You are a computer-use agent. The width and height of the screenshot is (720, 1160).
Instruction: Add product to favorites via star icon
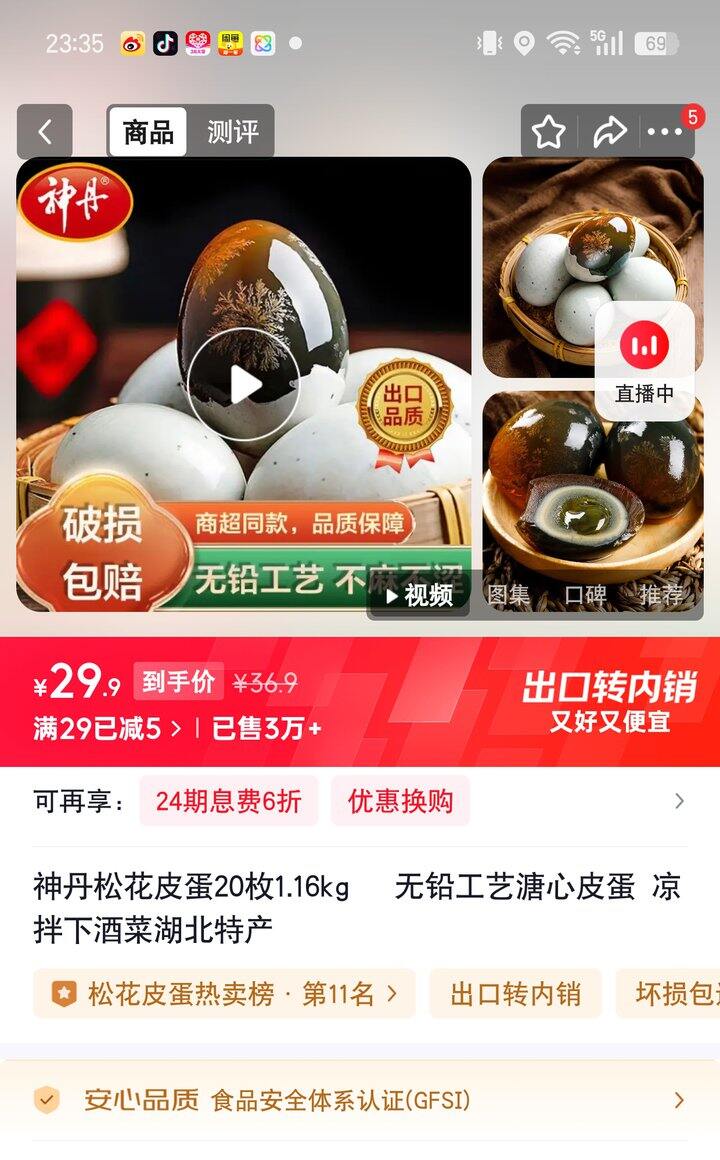point(546,130)
